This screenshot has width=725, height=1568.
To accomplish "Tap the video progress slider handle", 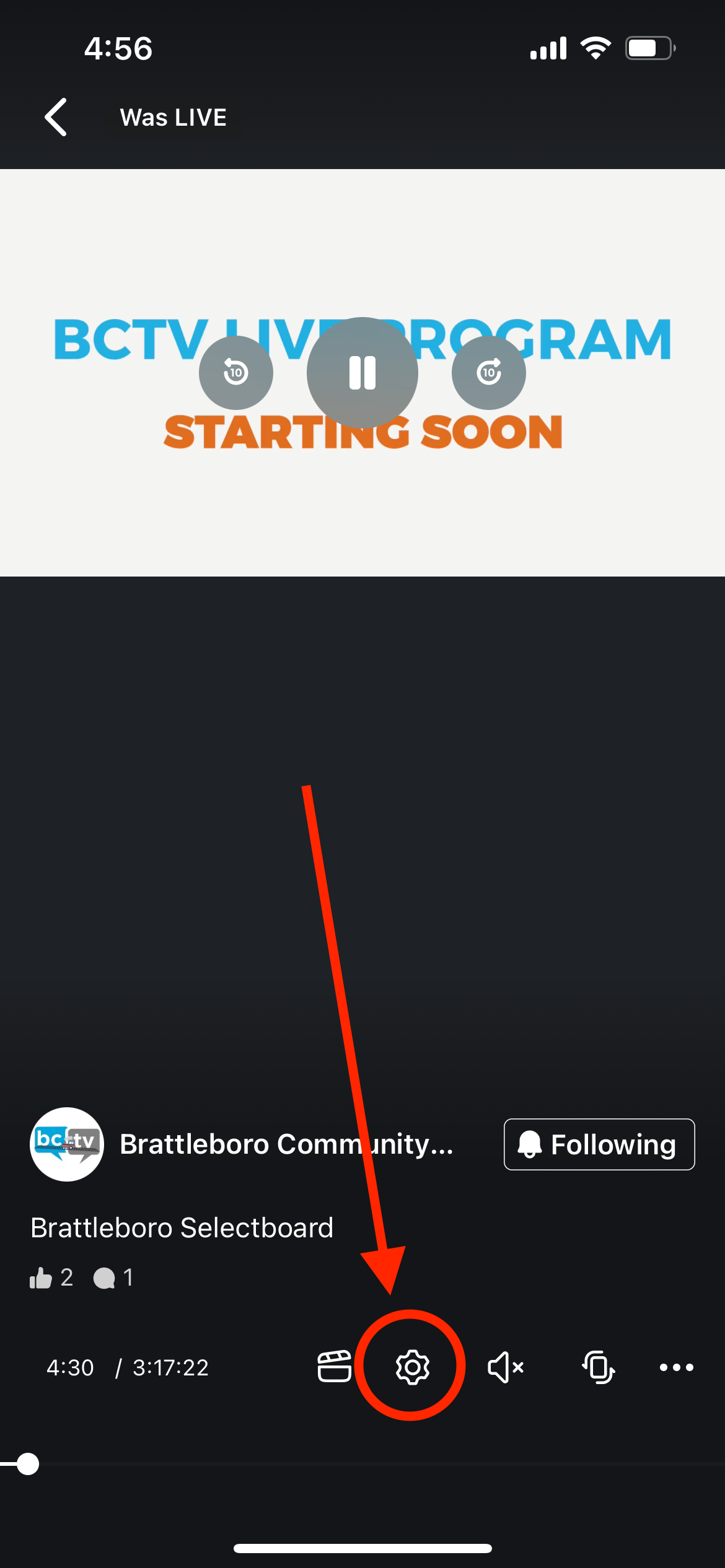I will click(27, 1464).
